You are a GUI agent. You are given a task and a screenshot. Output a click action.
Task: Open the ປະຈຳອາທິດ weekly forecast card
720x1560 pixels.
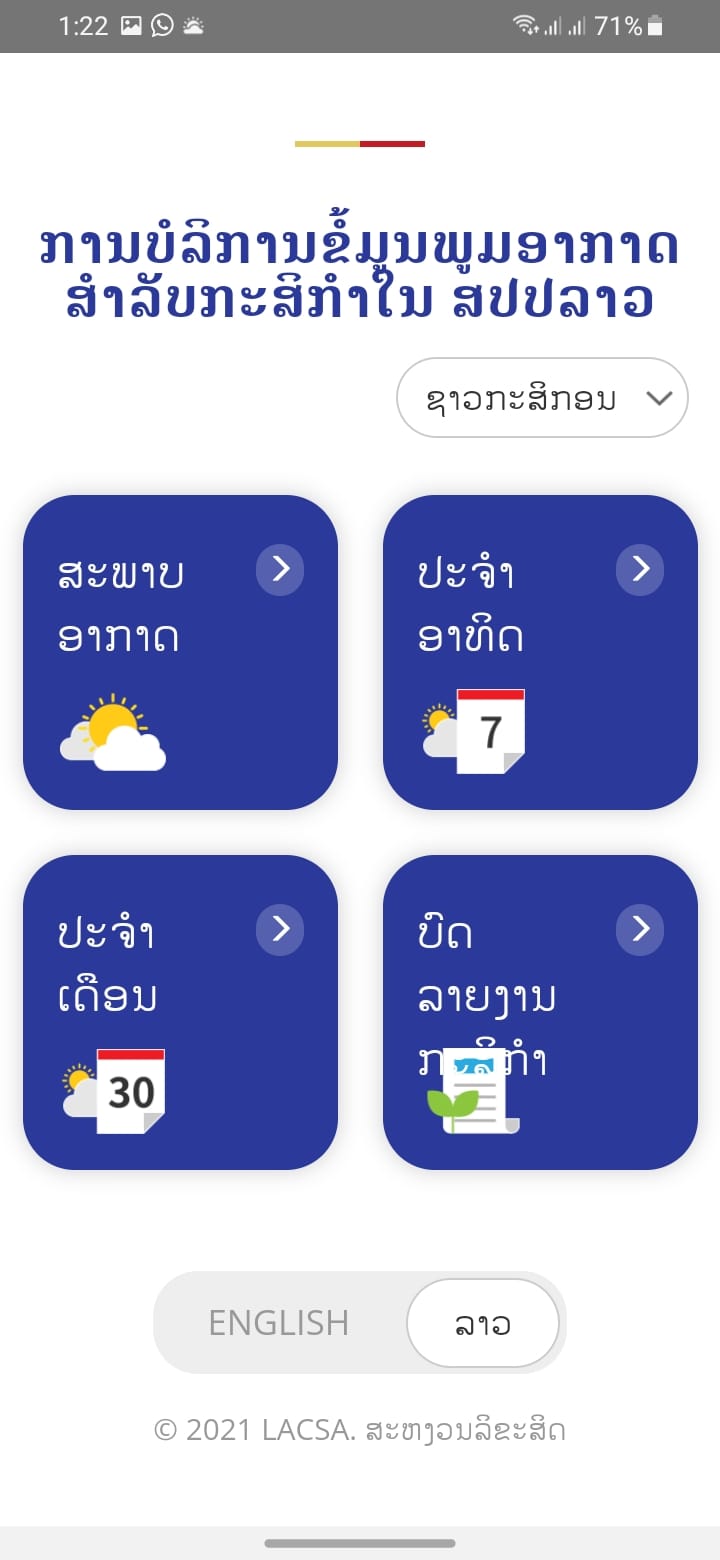(540, 652)
